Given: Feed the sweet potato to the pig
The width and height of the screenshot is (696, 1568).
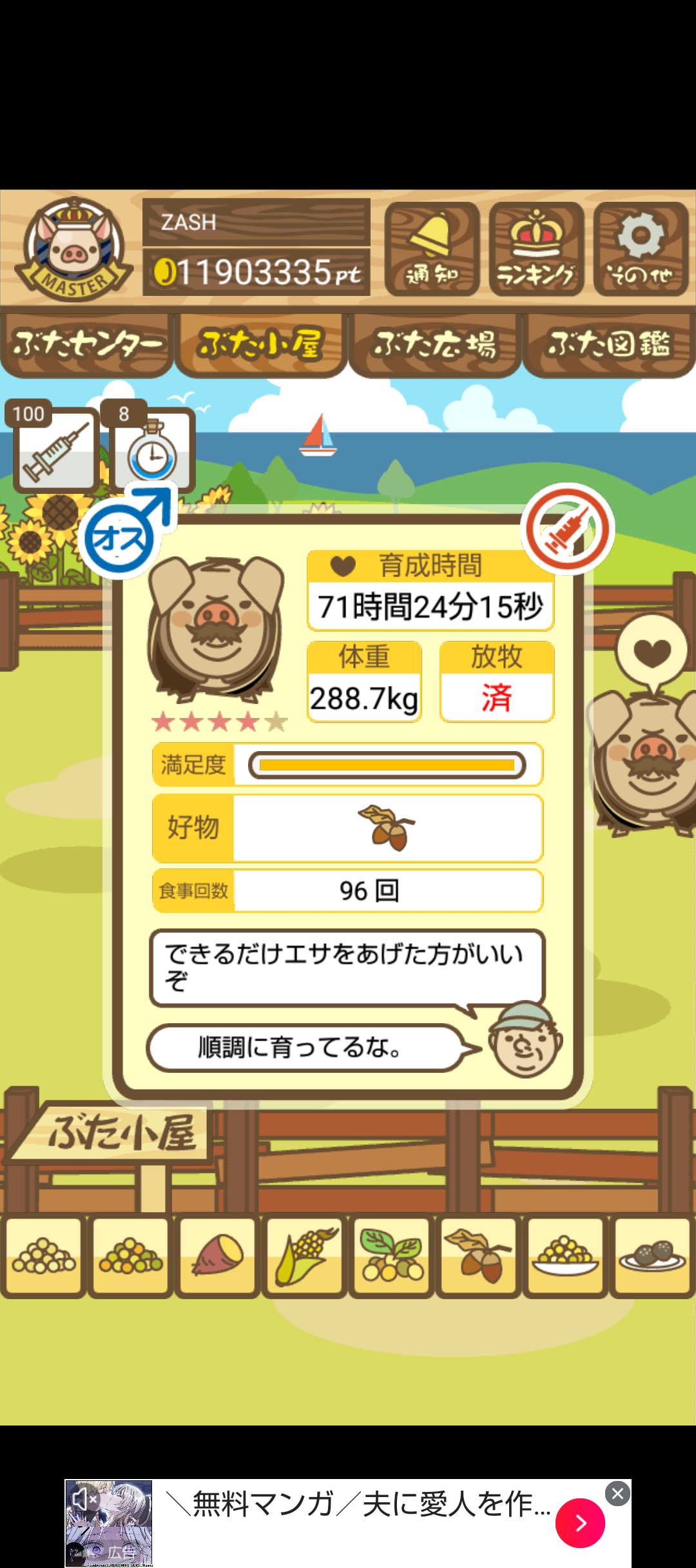Looking at the screenshot, I should point(217,1256).
